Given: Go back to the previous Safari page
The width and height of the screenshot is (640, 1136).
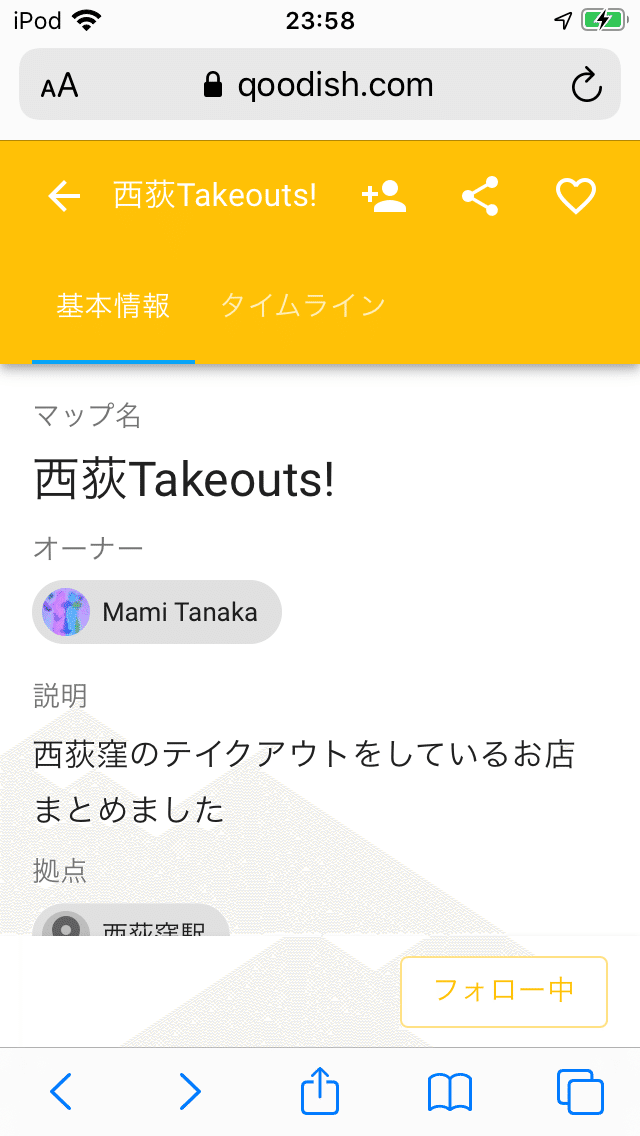Looking at the screenshot, I should point(61,1091).
